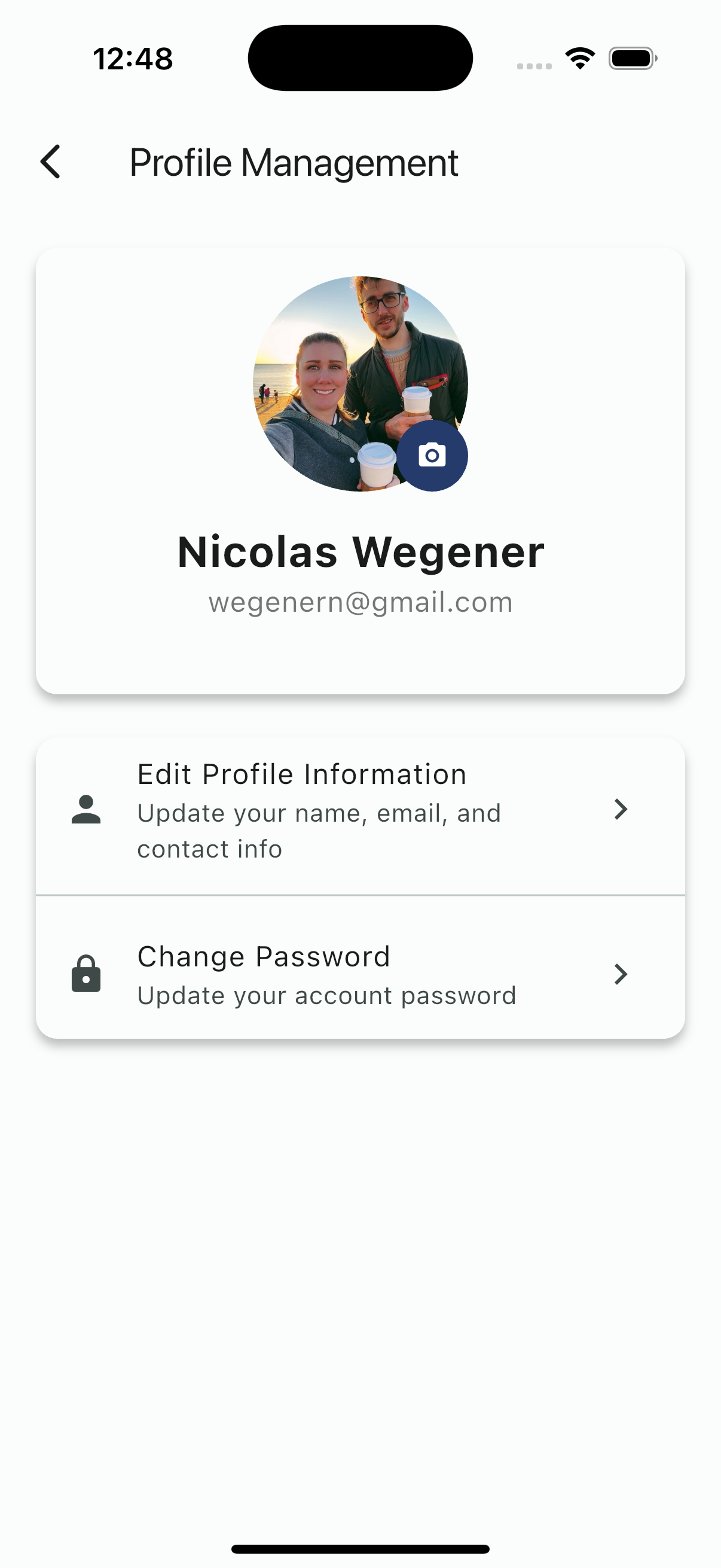Go back from Profile Management
Image resolution: width=721 pixels, height=1568 pixels.
50,162
